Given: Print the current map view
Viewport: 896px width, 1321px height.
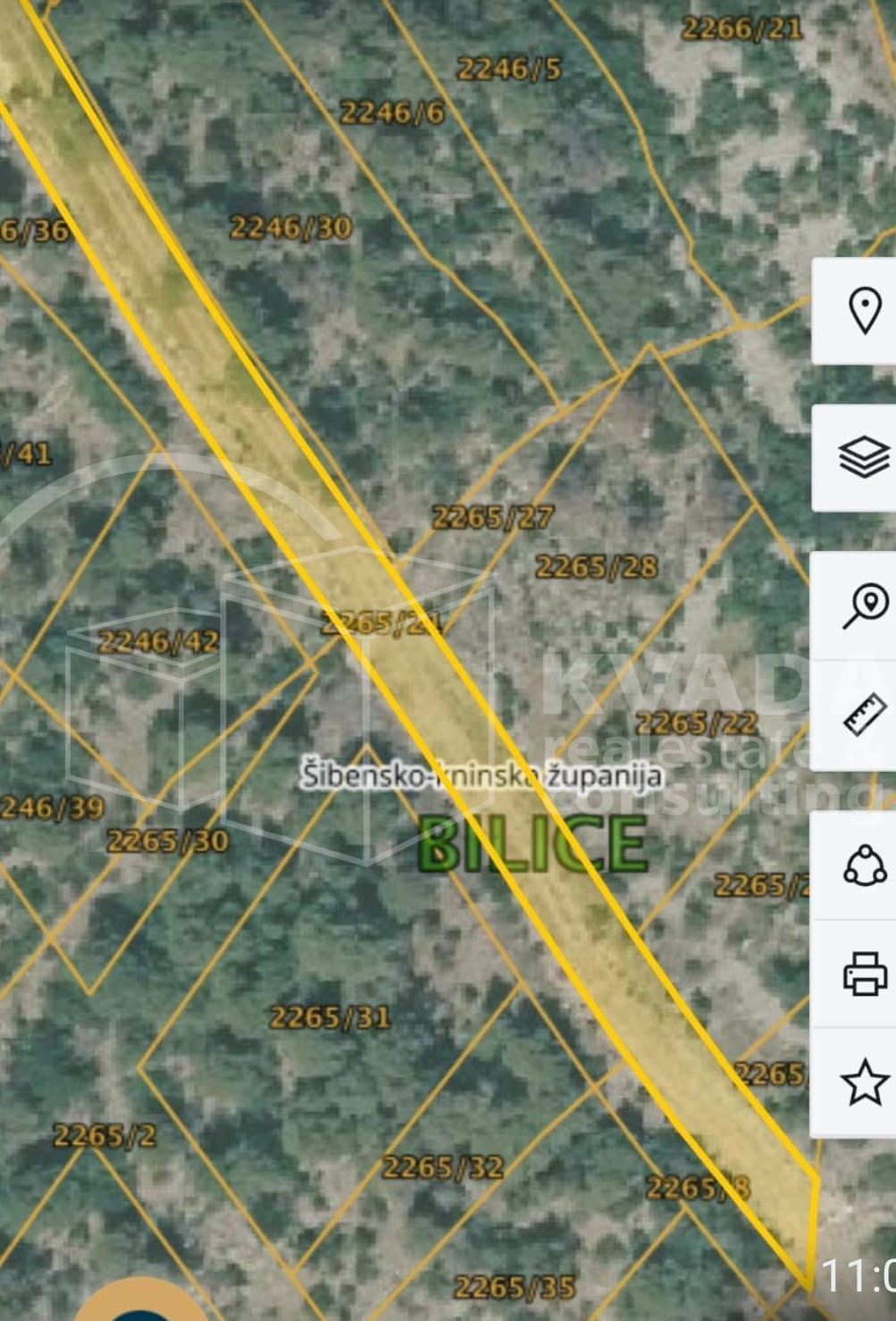Looking at the screenshot, I should [862, 974].
